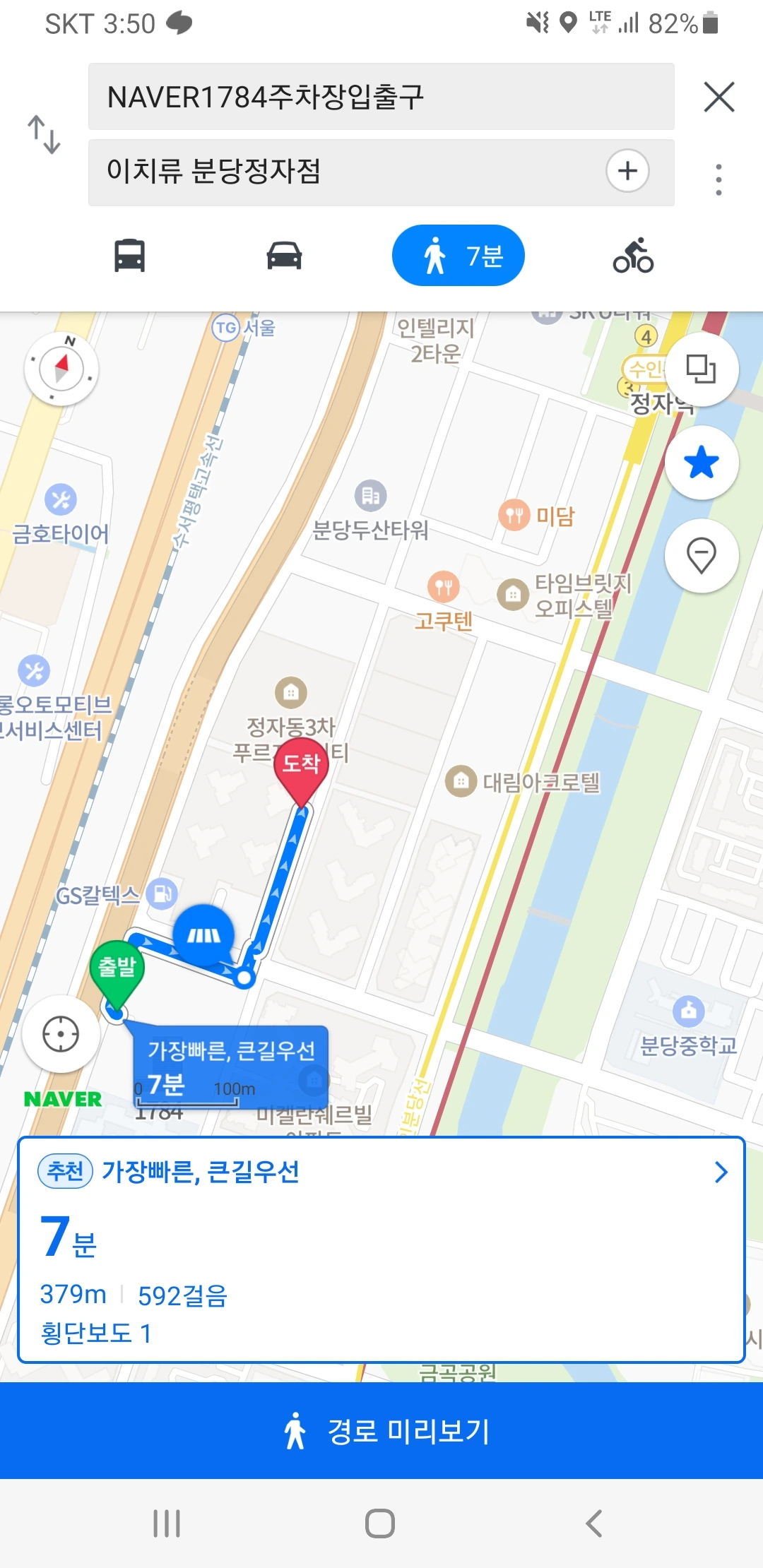Swap the start and destination points
The image size is (763, 1568).
pos(44,134)
